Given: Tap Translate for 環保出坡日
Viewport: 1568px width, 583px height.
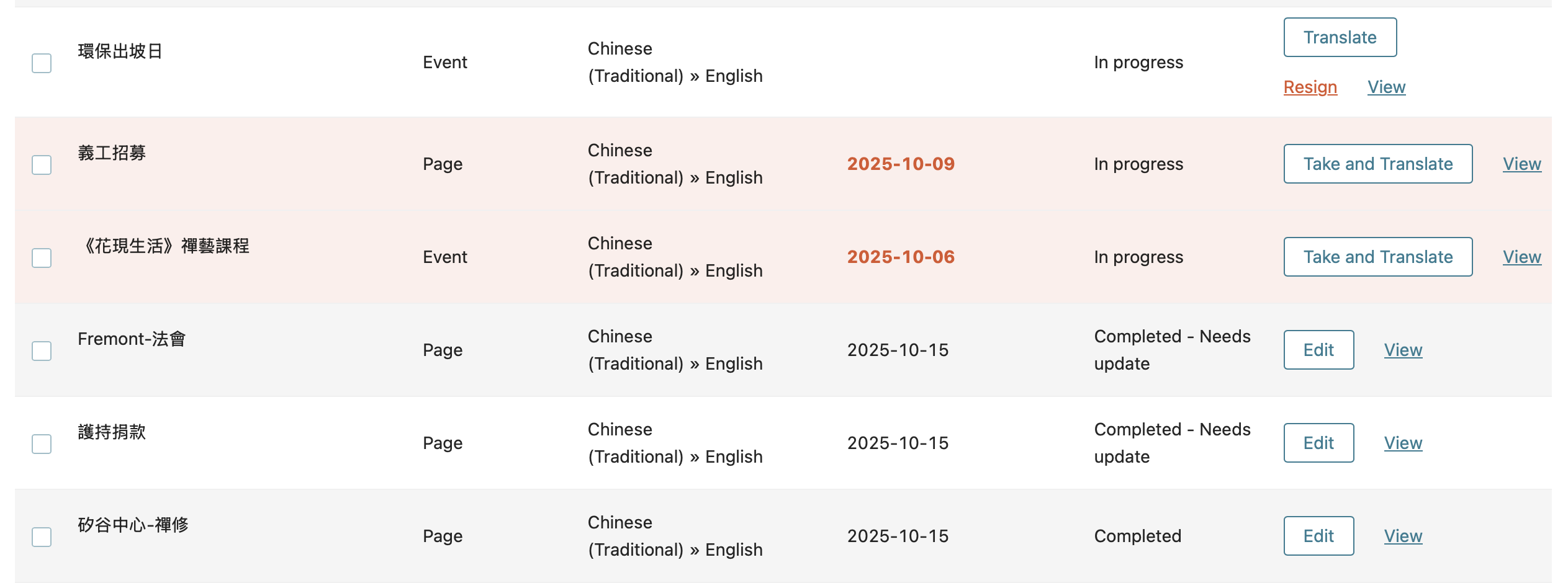Looking at the screenshot, I should pyautogui.click(x=1340, y=37).
